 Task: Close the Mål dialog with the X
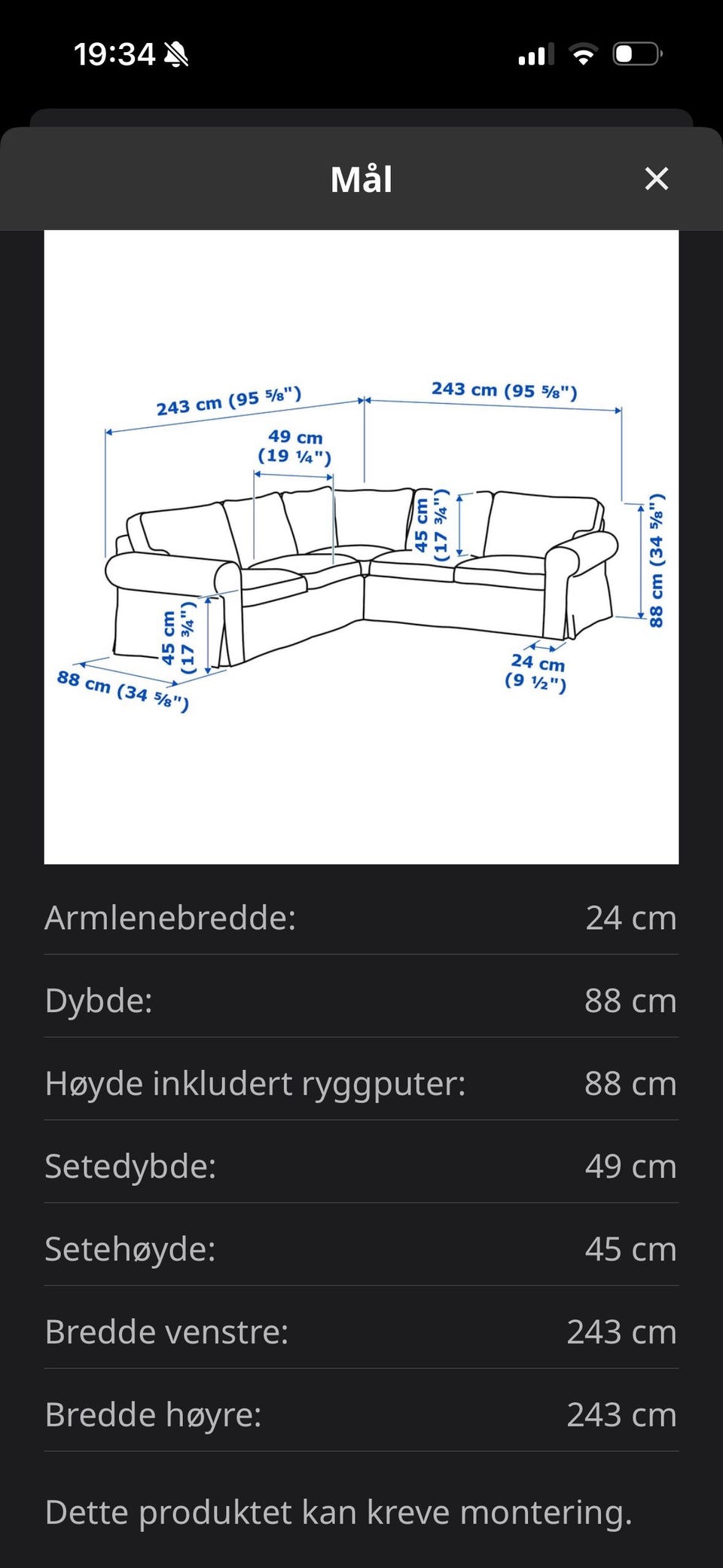(x=657, y=179)
